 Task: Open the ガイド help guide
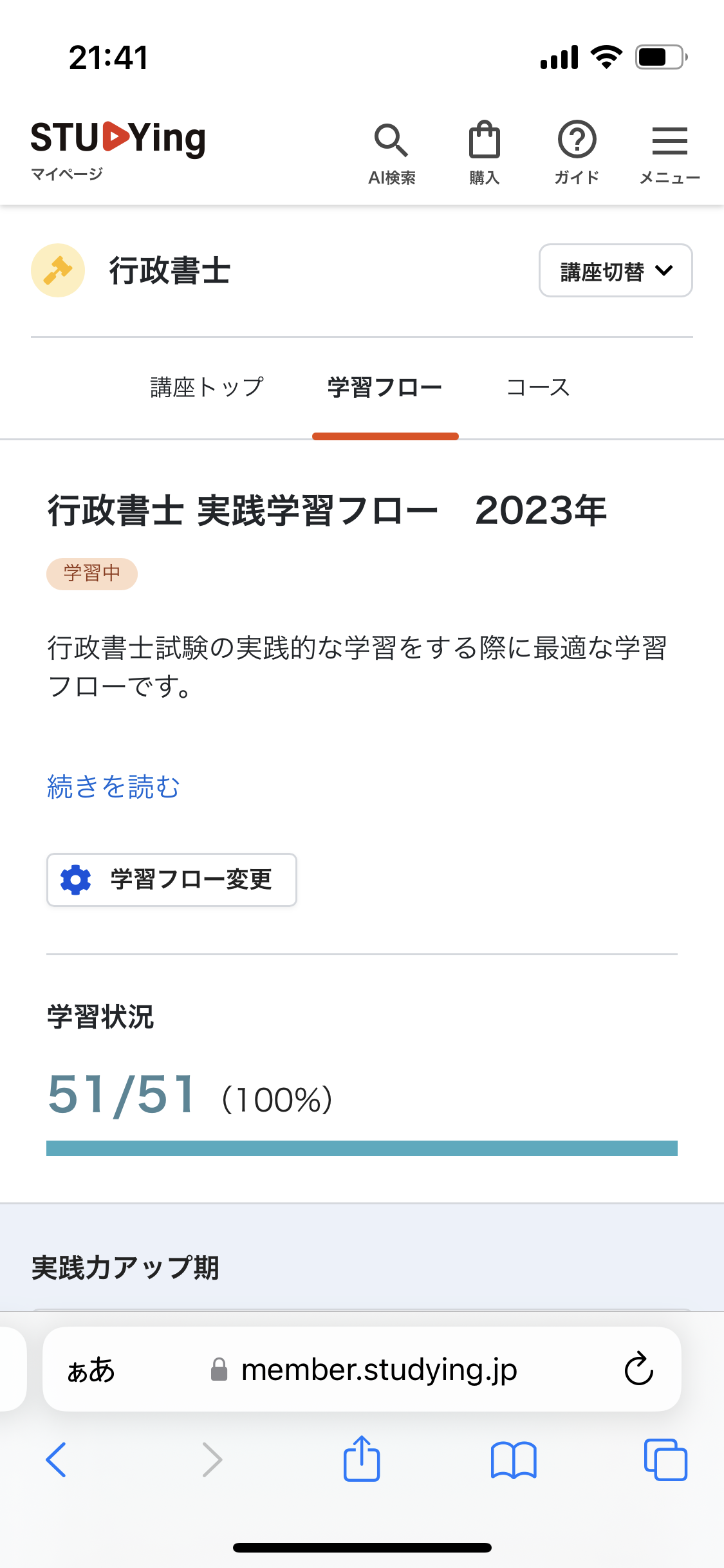coord(577,153)
